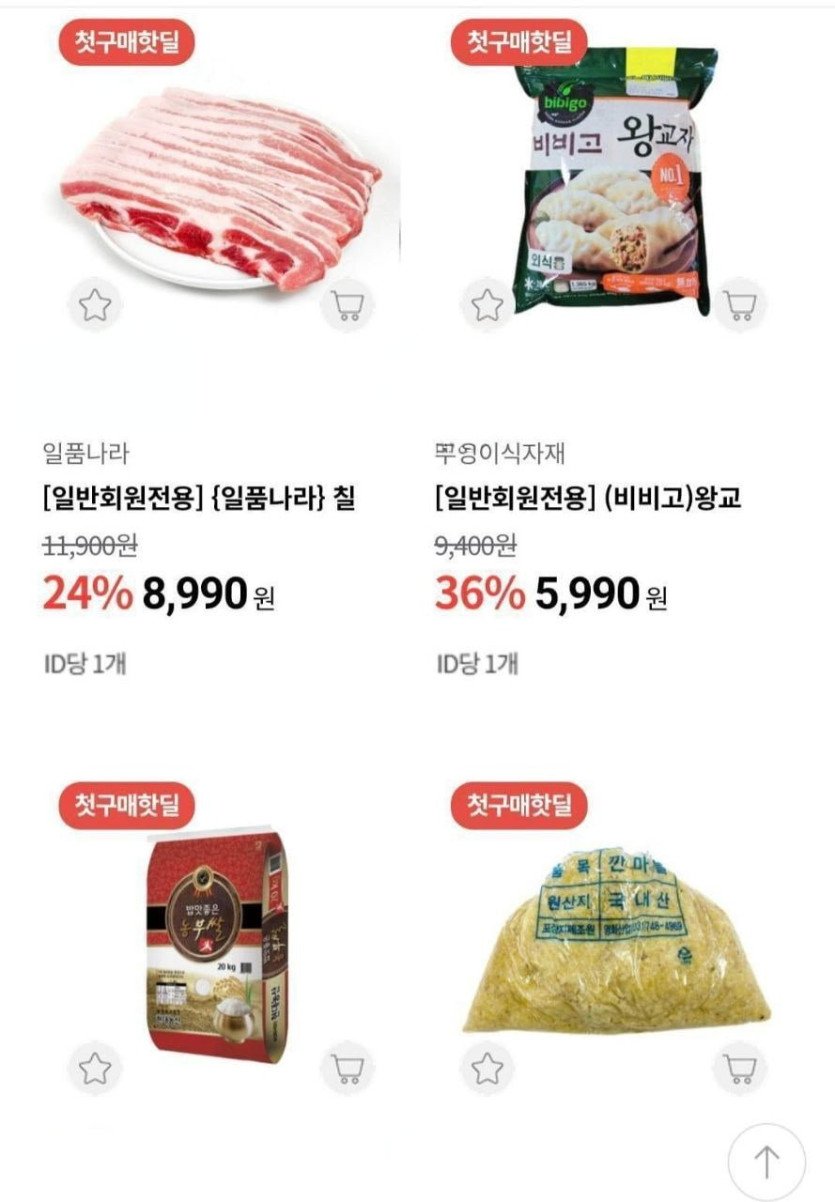
Task: Open the [일반회원전용] (비비고)왕교 product title
Action: coord(588,498)
